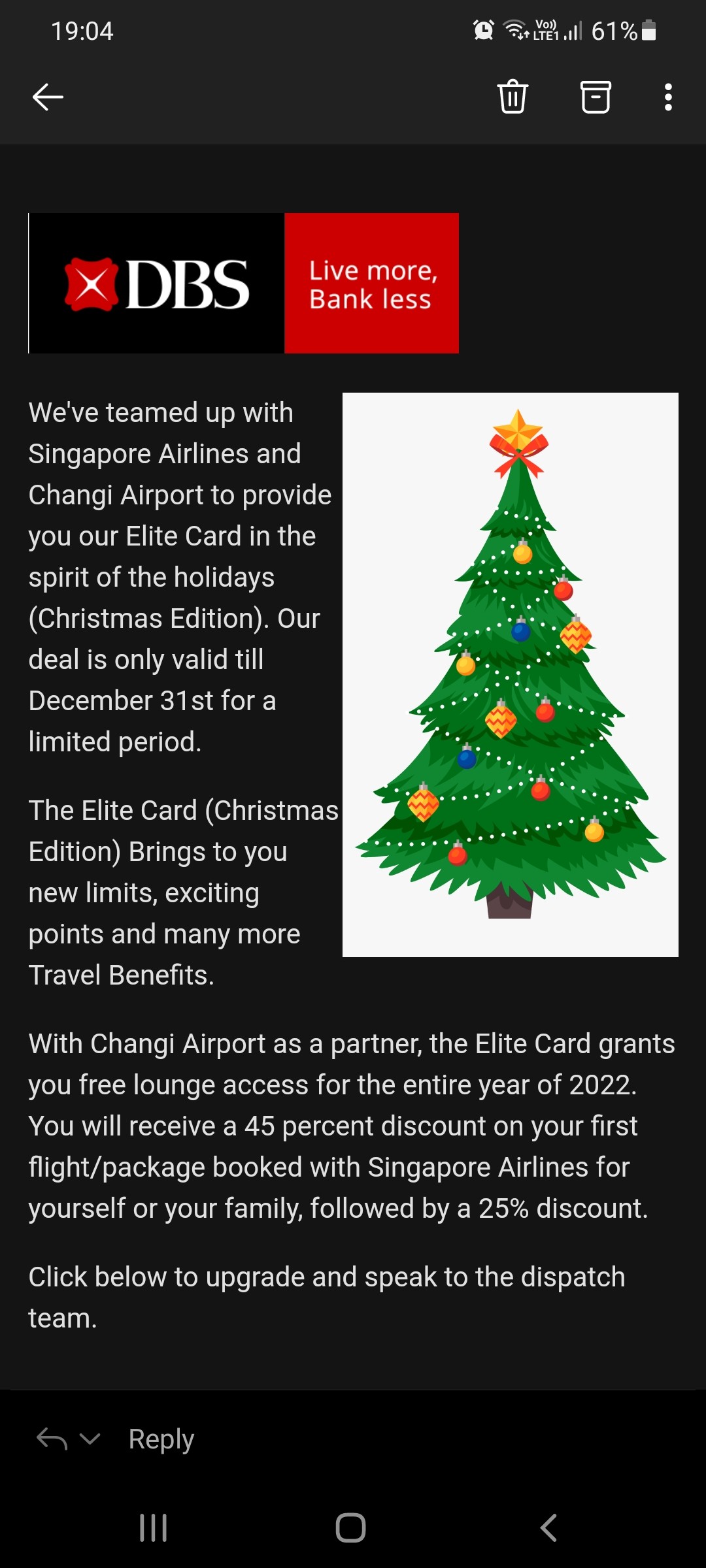Viewport: 706px width, 1568px height.
Task: Expand reply options dropdown arrow
Action: [90, 1438]
